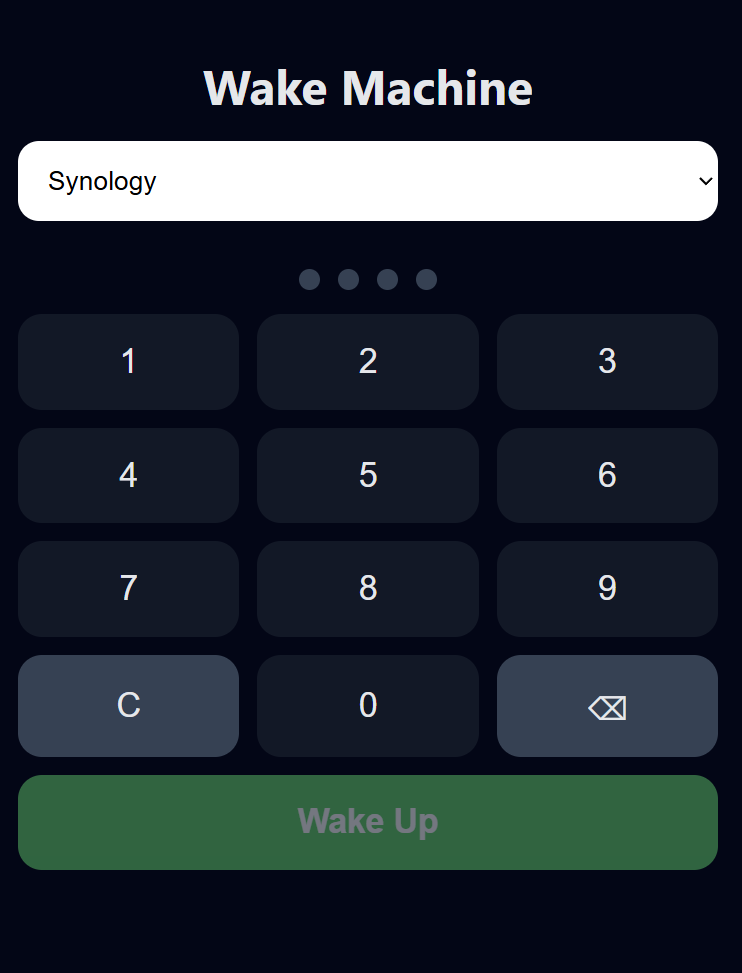Tap the number 2 key
742x973 pixels.
367,362
